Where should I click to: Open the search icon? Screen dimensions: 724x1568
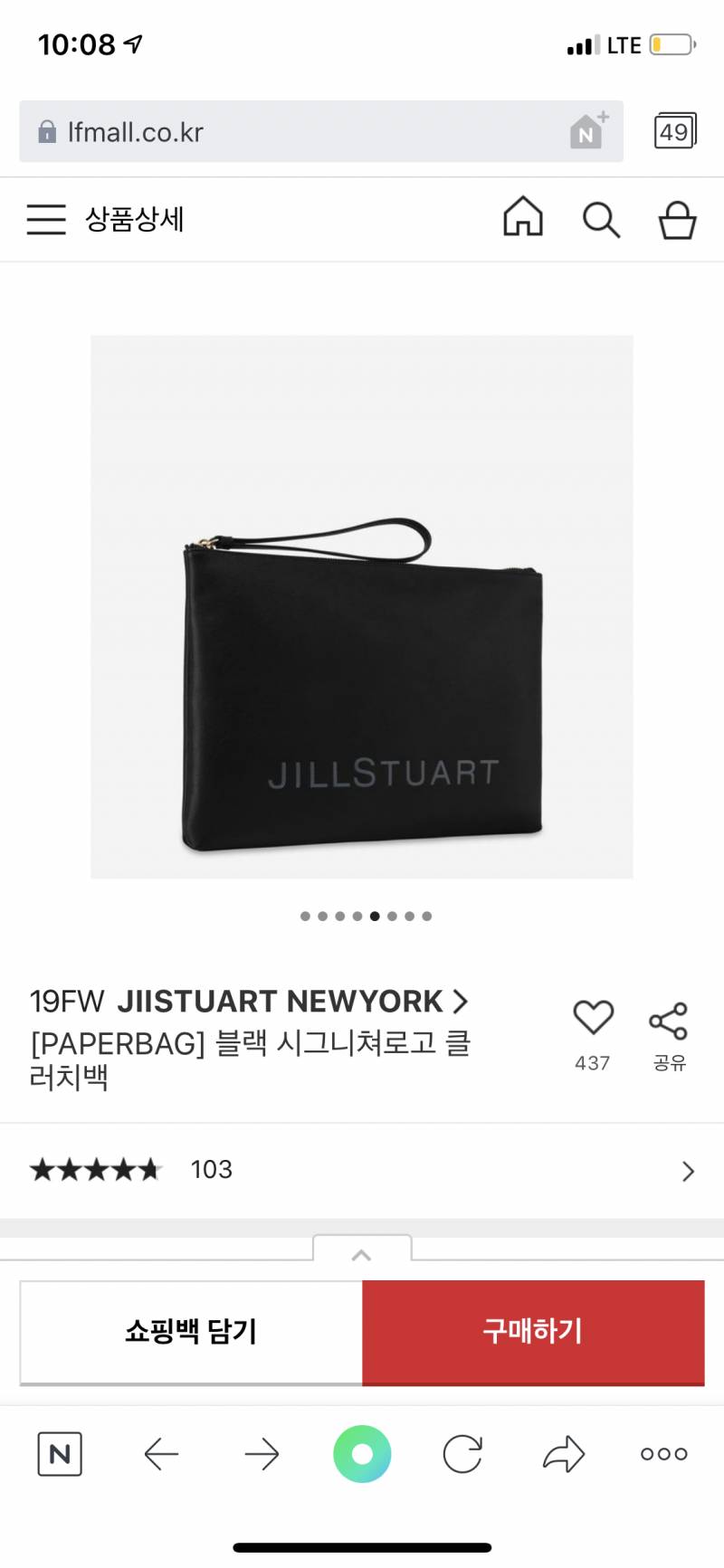(601, 219)
